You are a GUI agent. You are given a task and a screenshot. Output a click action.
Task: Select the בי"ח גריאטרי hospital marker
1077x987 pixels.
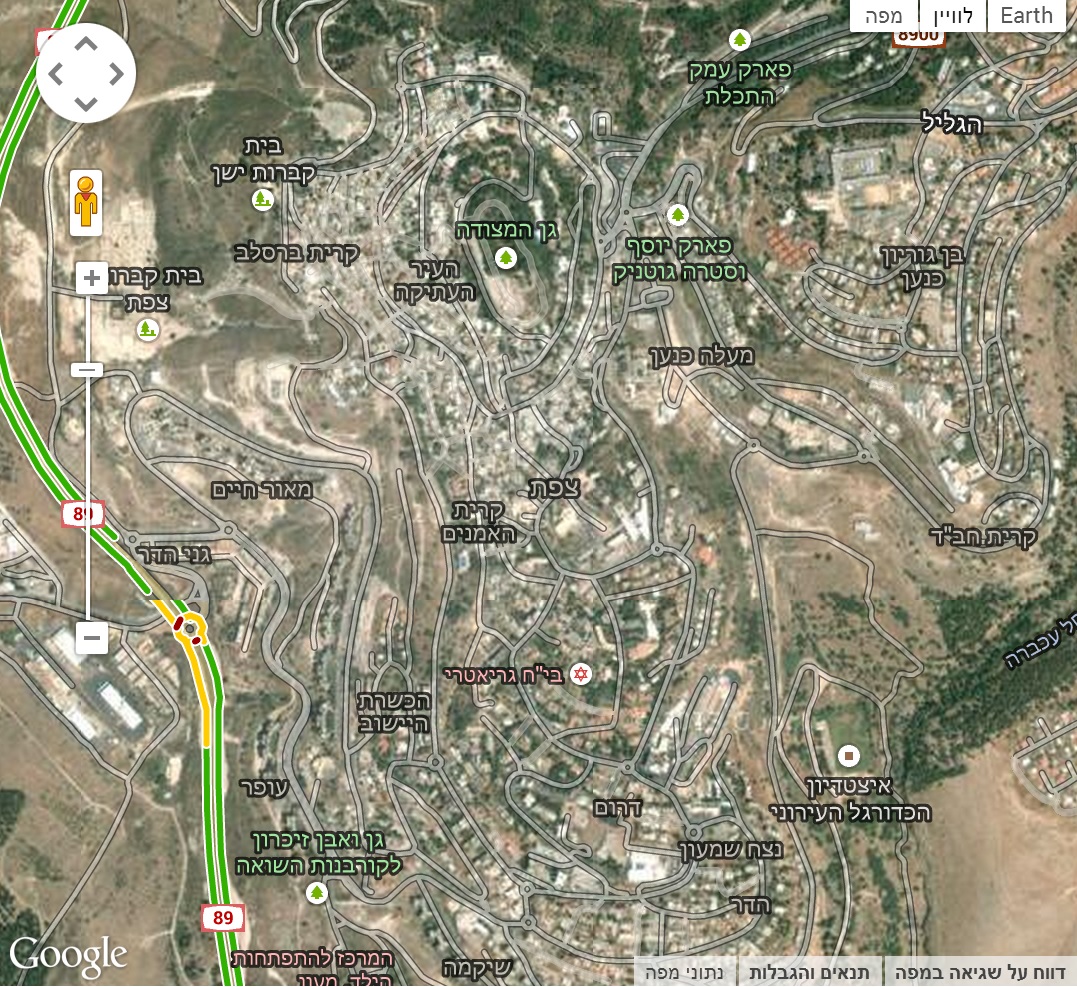(x=580, y=674)
